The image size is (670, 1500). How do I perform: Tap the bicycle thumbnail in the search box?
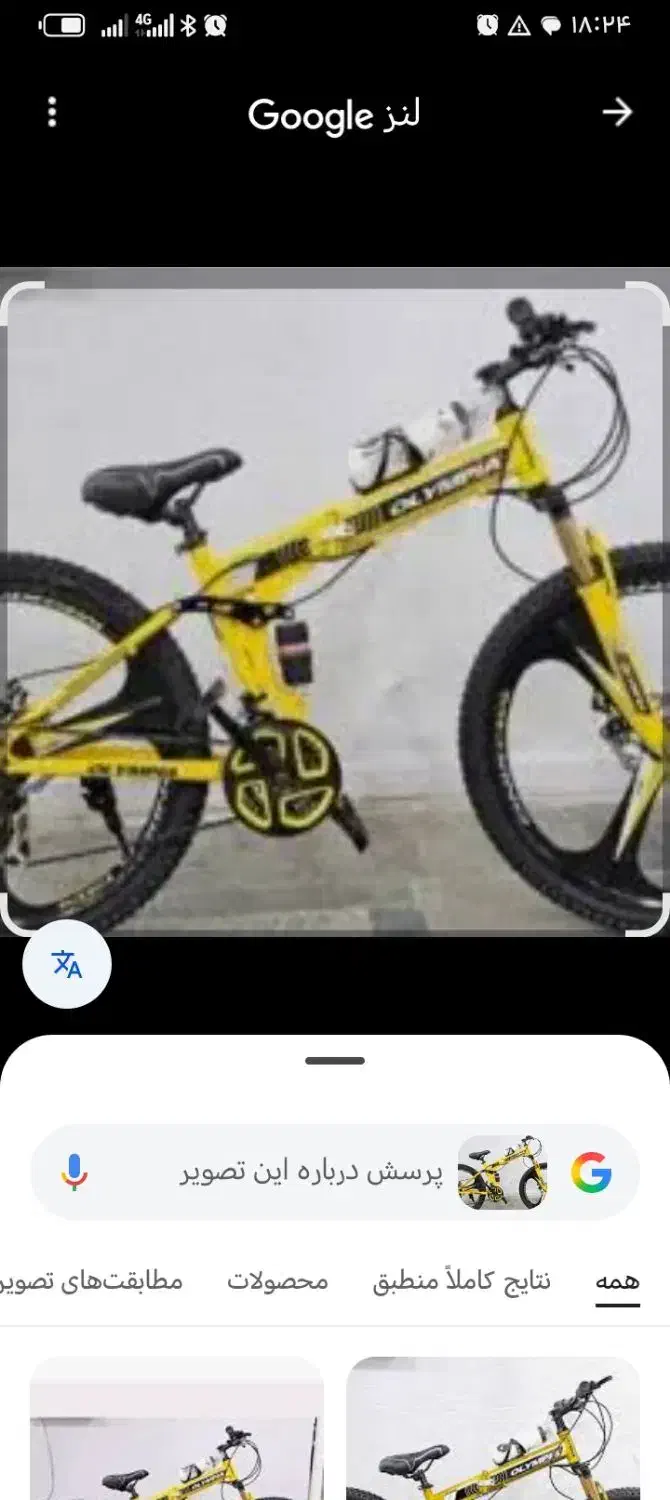(503, 1172)
